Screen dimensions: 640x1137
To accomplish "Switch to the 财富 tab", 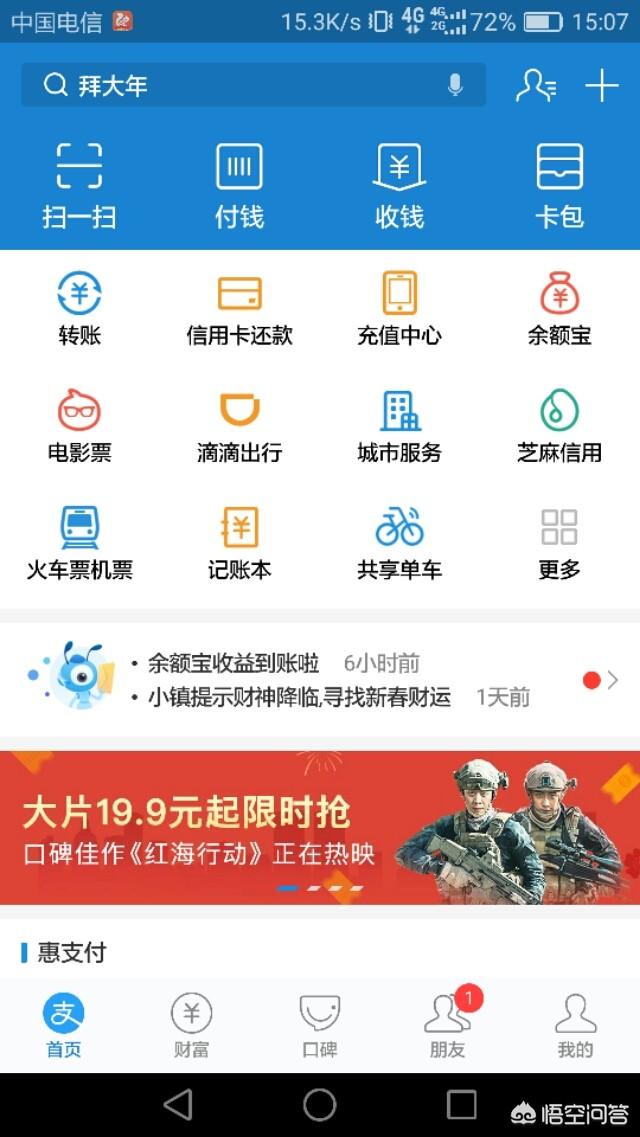I will coord(191,1025).
